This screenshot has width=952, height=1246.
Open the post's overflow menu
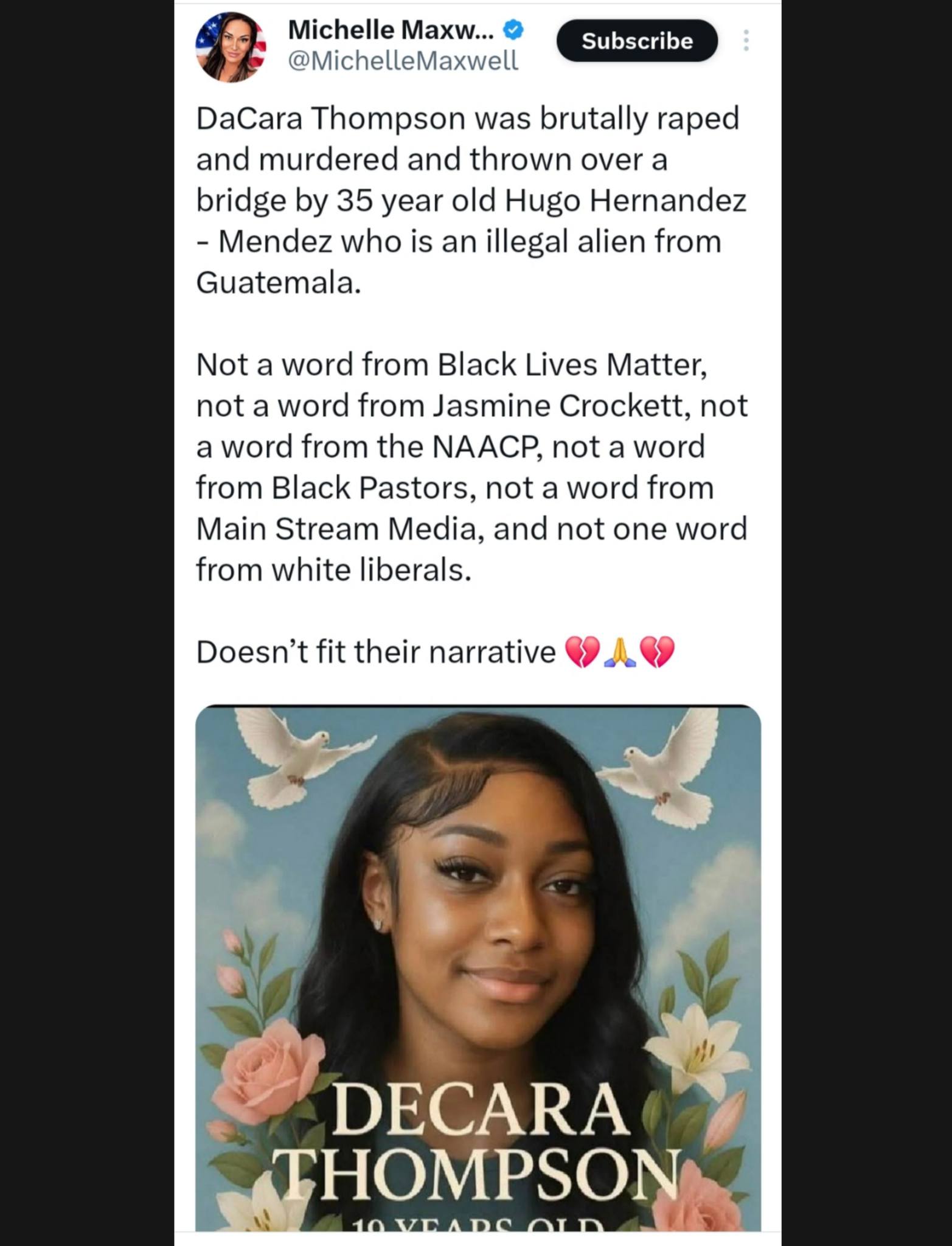click(746, 41)
